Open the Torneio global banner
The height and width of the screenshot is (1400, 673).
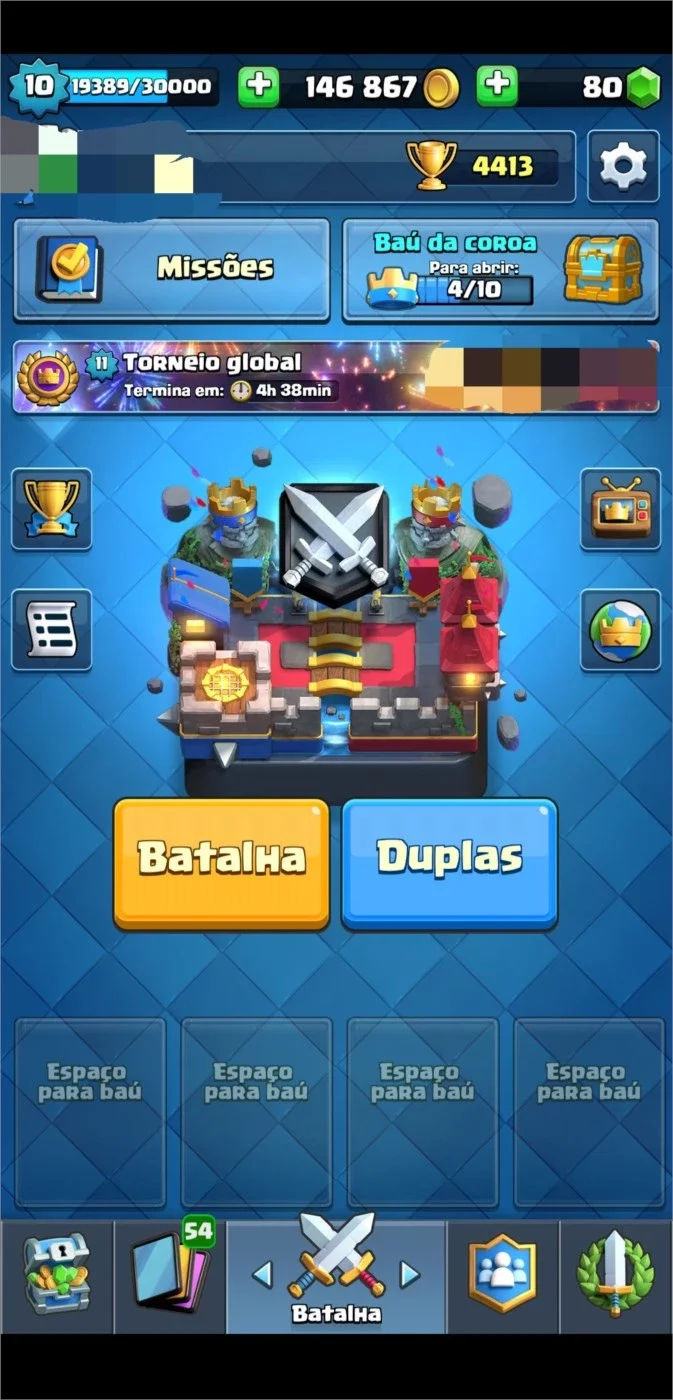pyautogui.click(x=336, y=376)
